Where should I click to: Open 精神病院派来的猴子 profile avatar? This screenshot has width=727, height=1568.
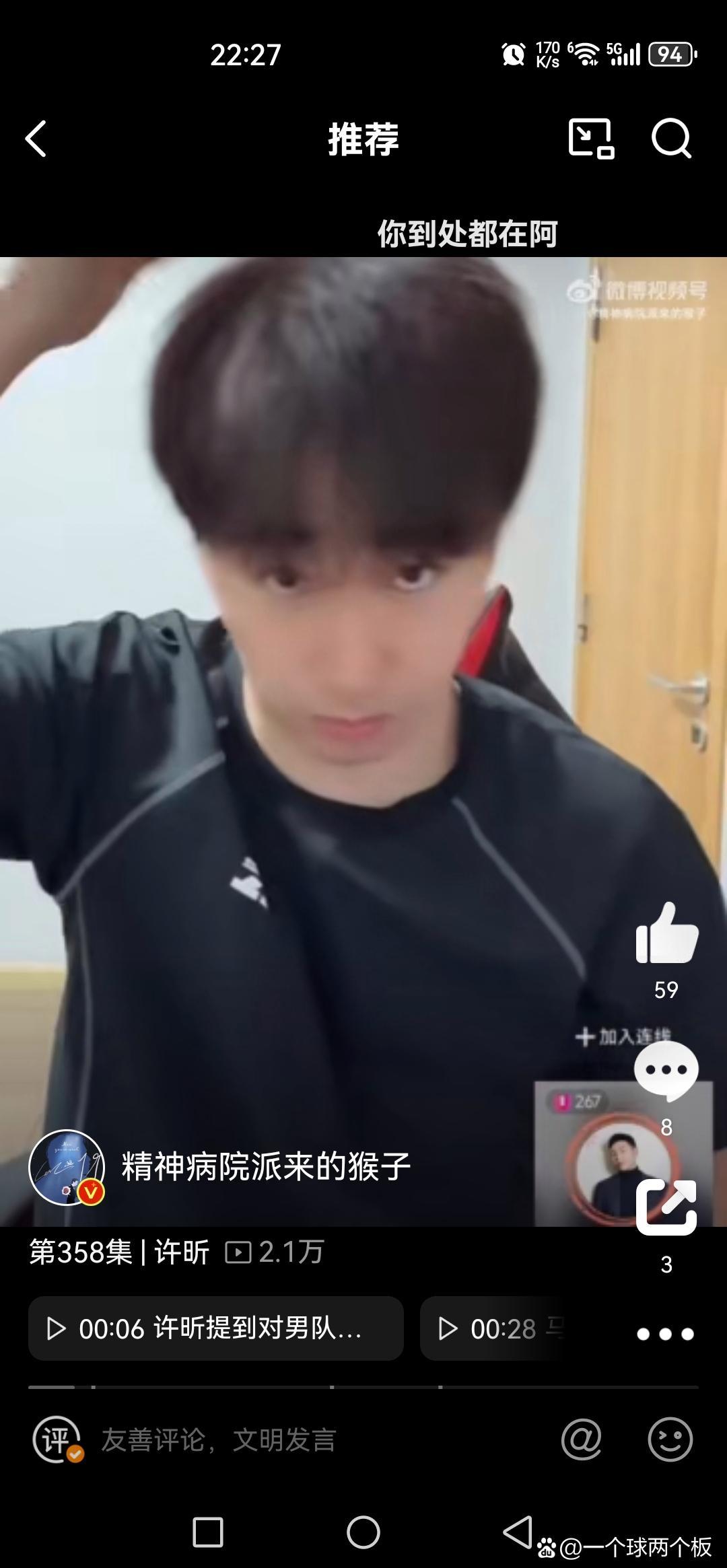pyautogui.click(x=66, y=1168)
